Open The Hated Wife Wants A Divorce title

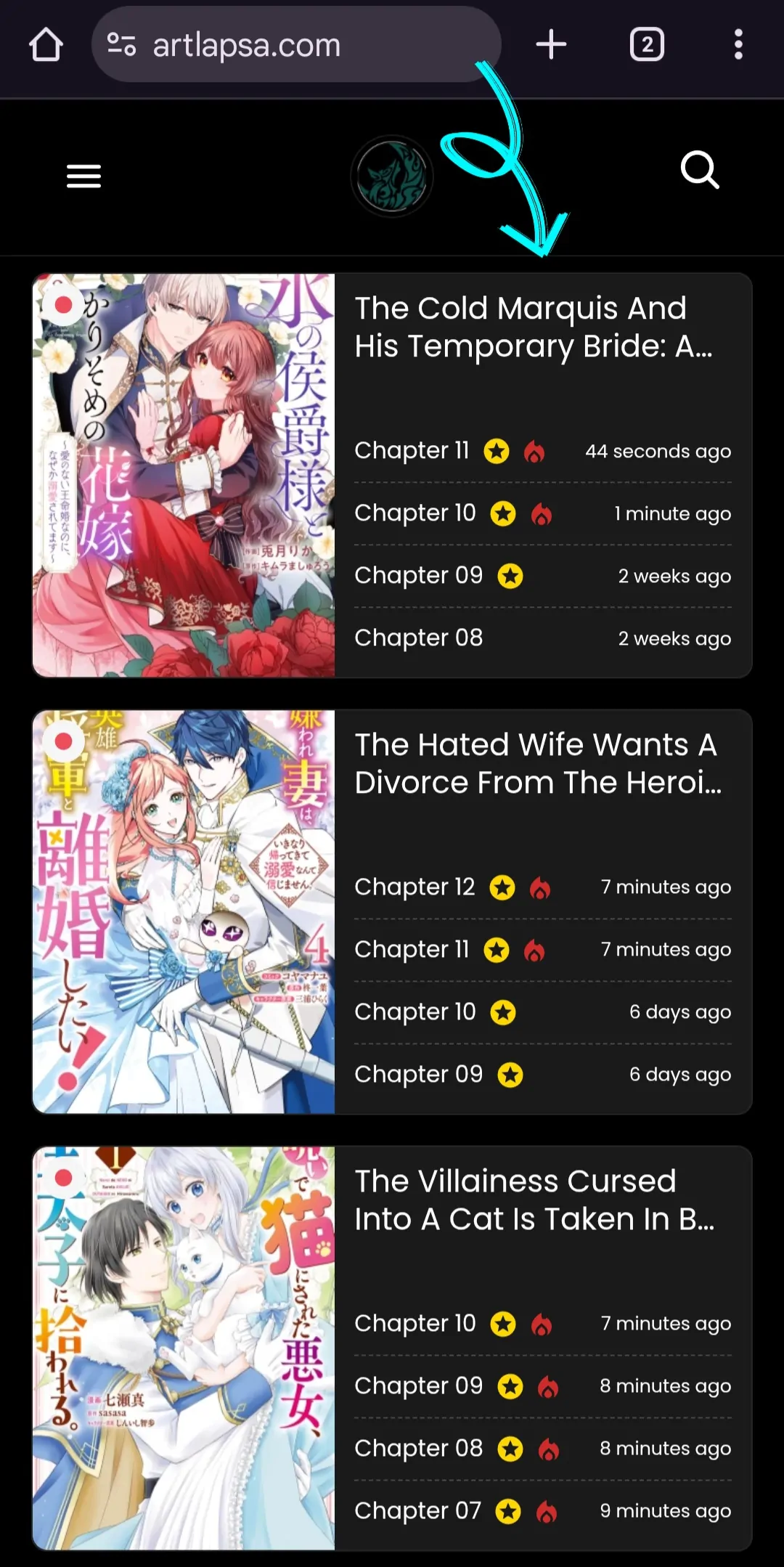537,764
